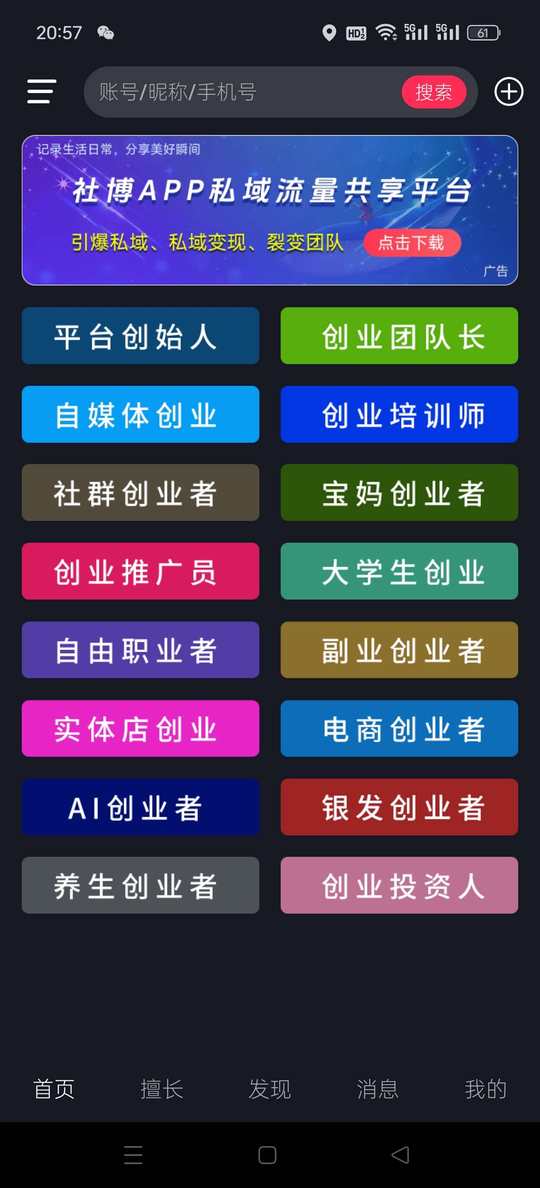Choose 创业推广员
Viewport: 540px width, 1188px height.
(140, 571)
